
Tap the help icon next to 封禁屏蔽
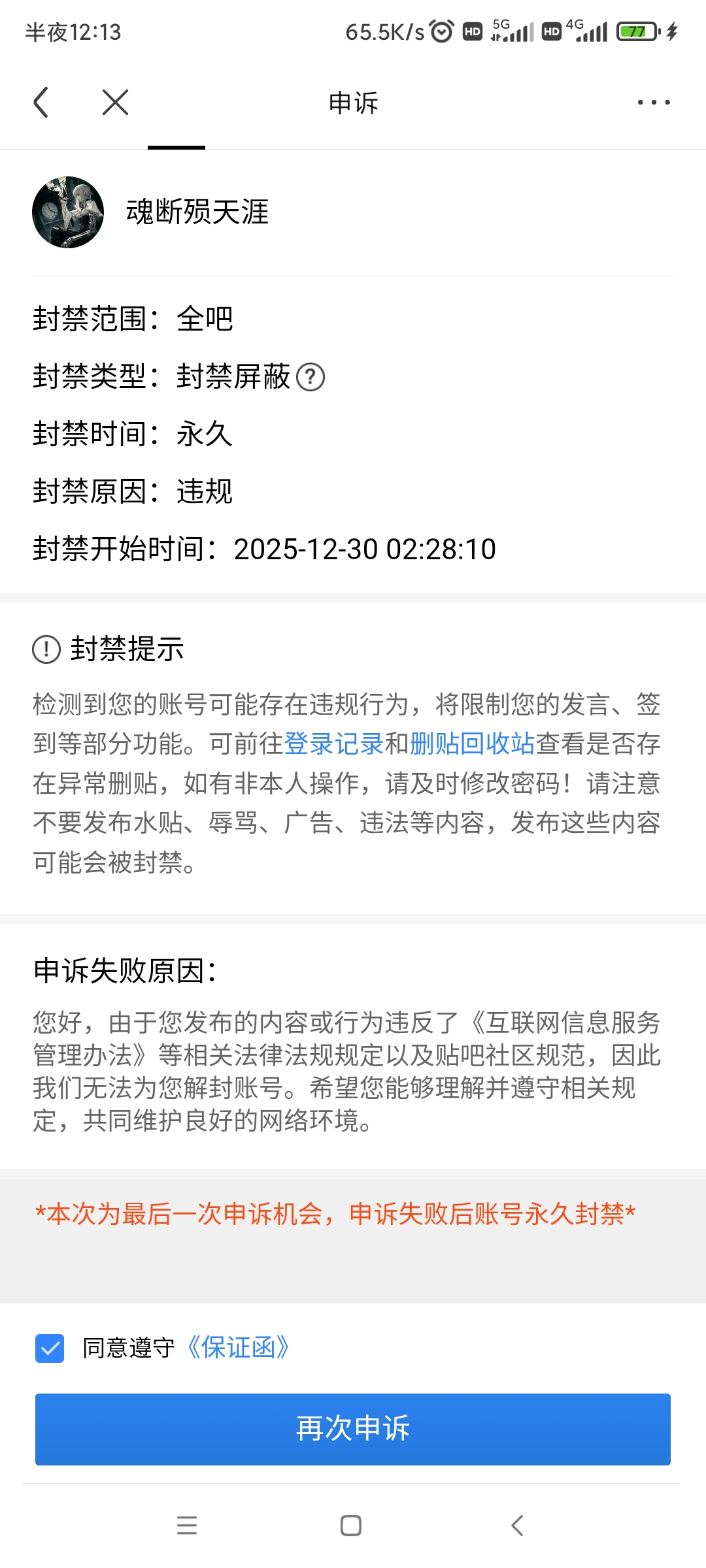(x=311, y=377)
